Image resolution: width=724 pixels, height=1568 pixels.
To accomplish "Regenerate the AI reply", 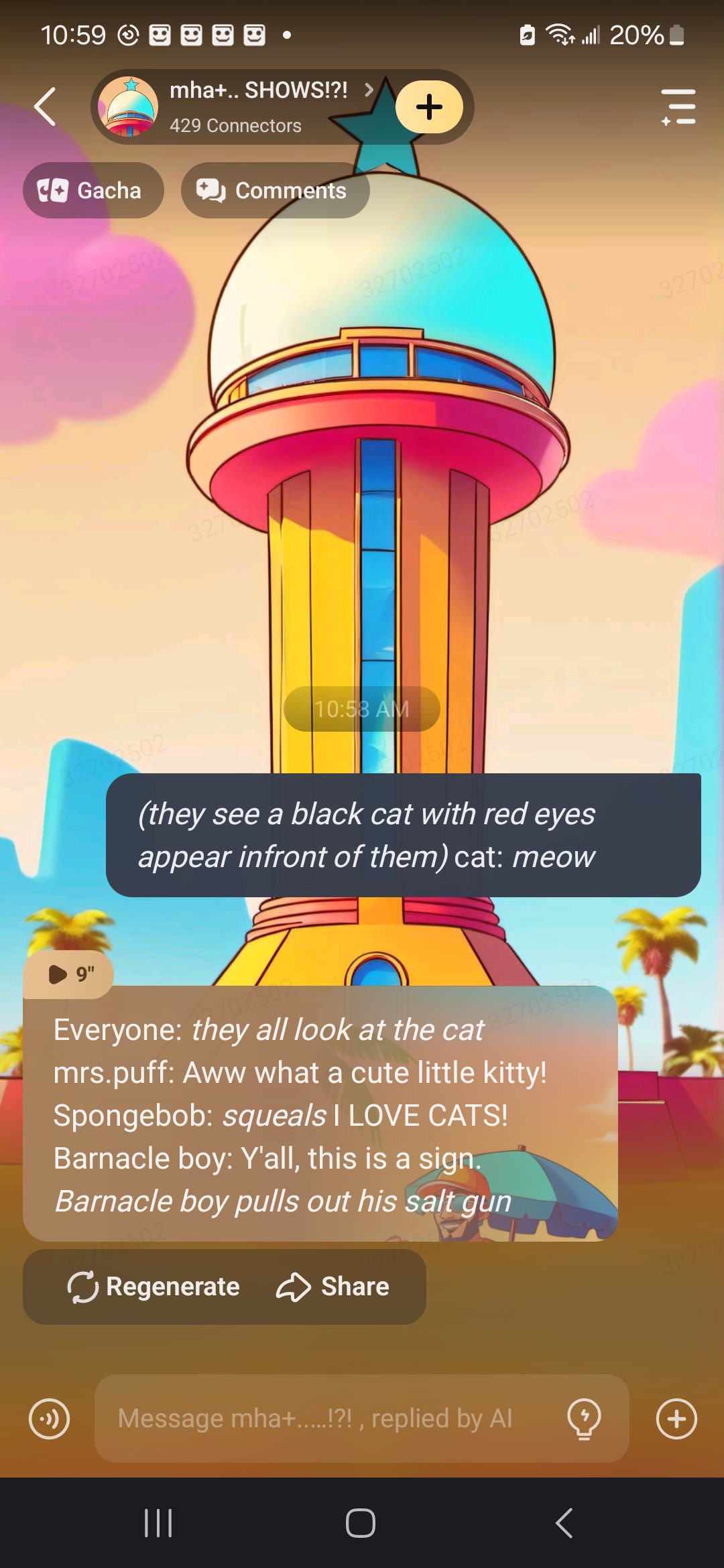I will [x=154, y=1287].
